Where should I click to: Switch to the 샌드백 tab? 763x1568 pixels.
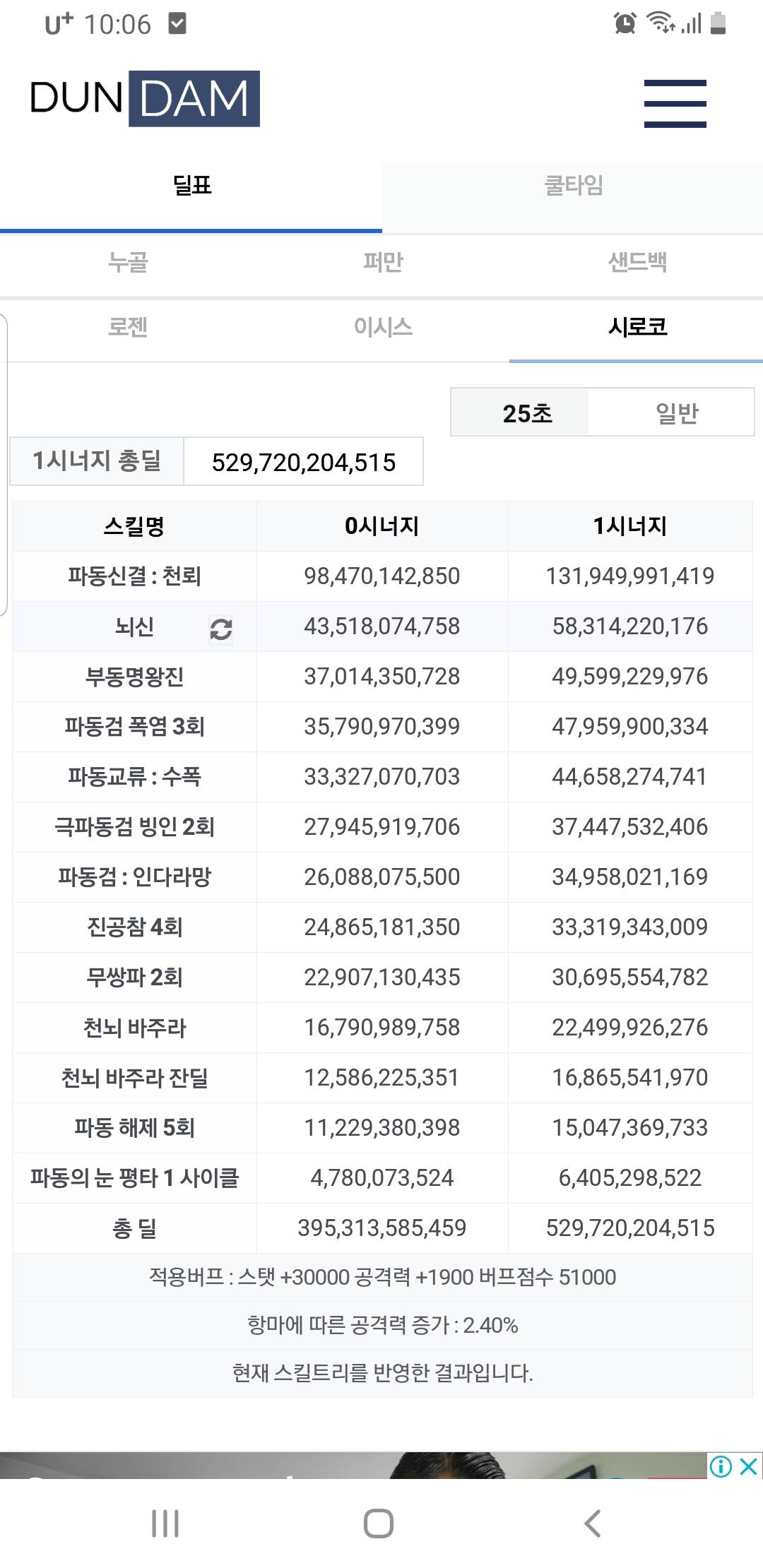[x=637, y=262]
